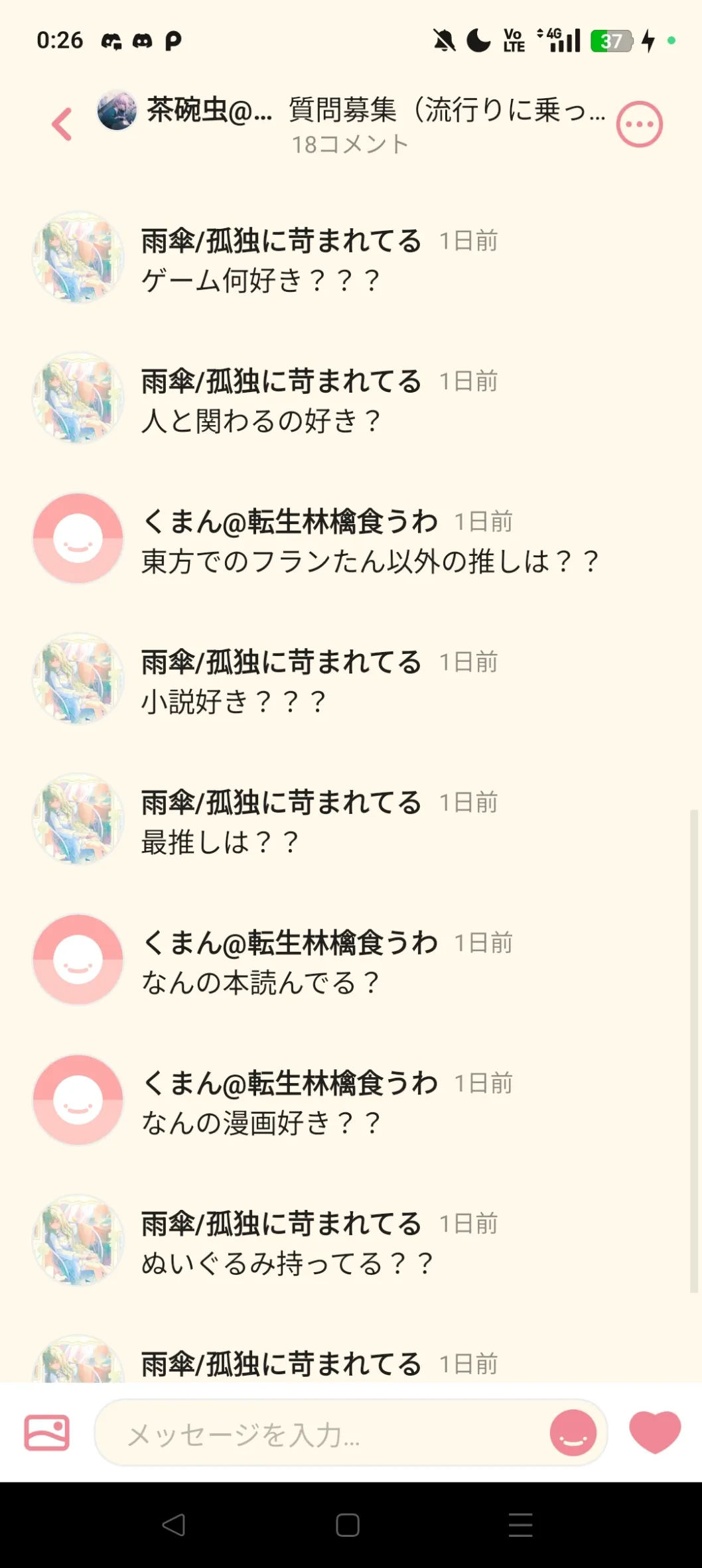Open recent apps from navigation bar

tap(520, 1525)
